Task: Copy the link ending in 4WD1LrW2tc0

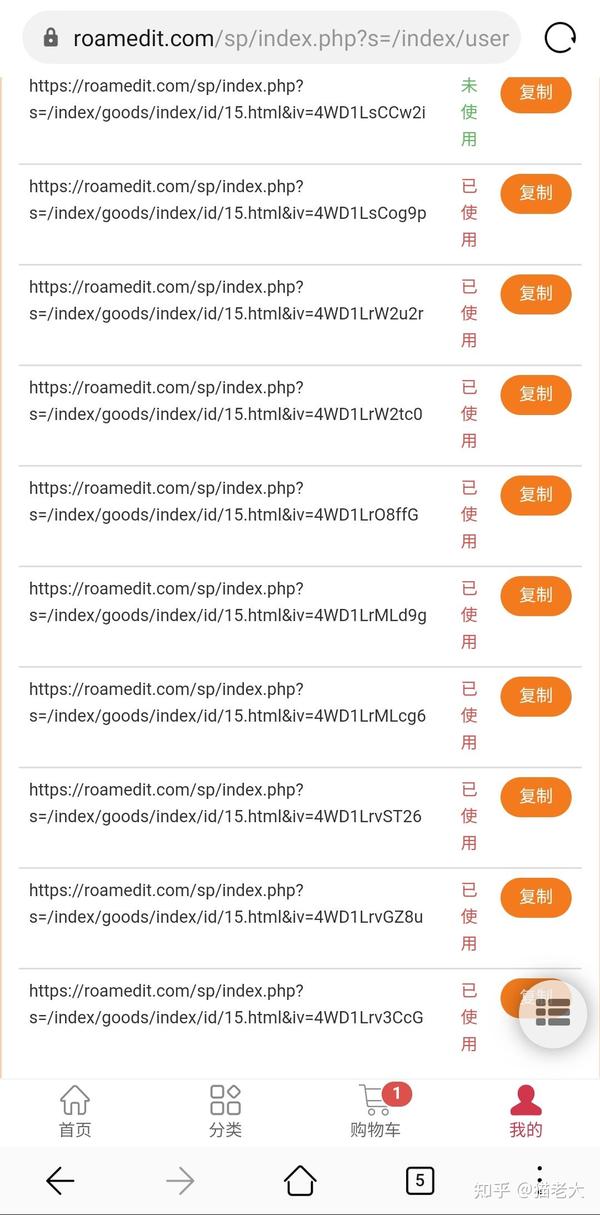Action: pyautogui.click(x=535, y=395)
